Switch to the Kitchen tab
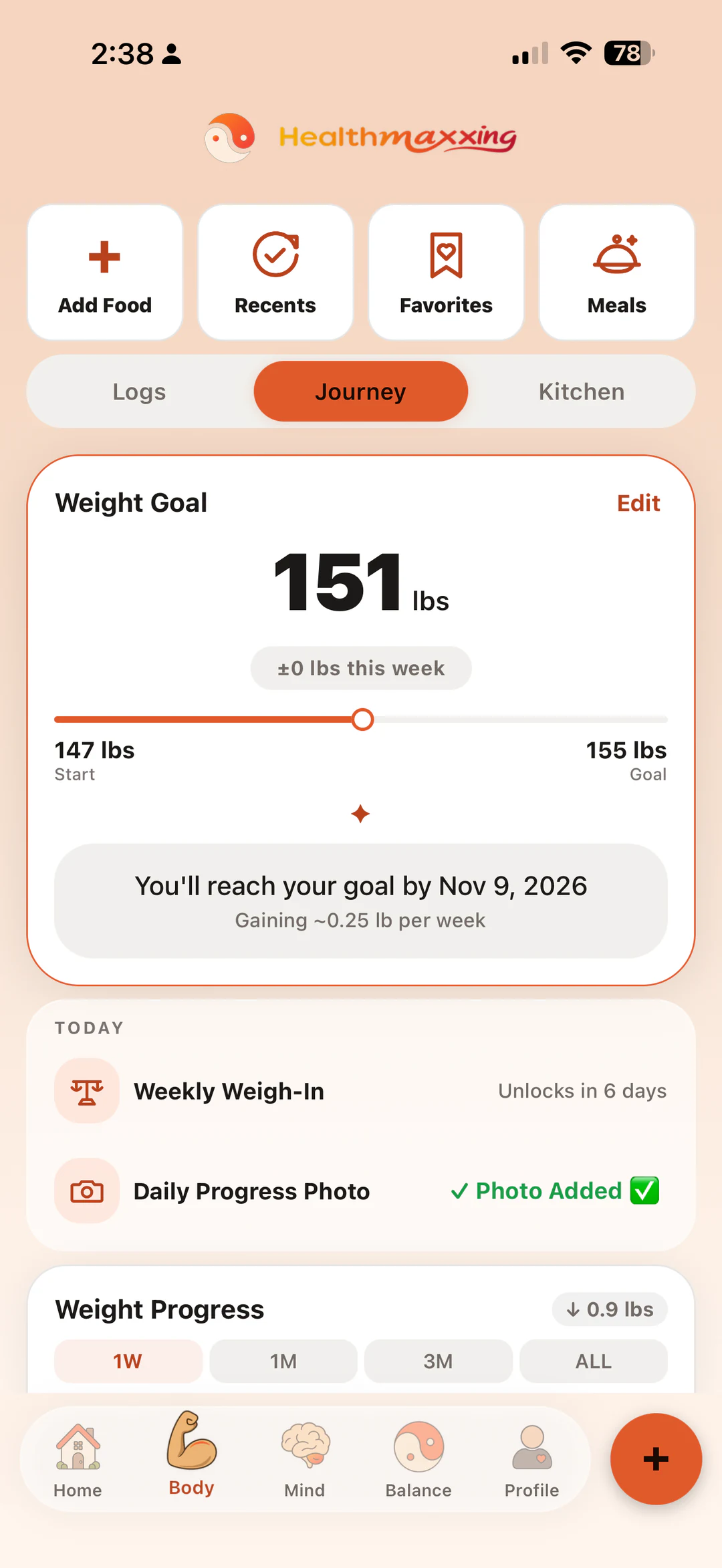Image resolution: width=722 pixels, height=1568 pixels. [x=582, y=391]
